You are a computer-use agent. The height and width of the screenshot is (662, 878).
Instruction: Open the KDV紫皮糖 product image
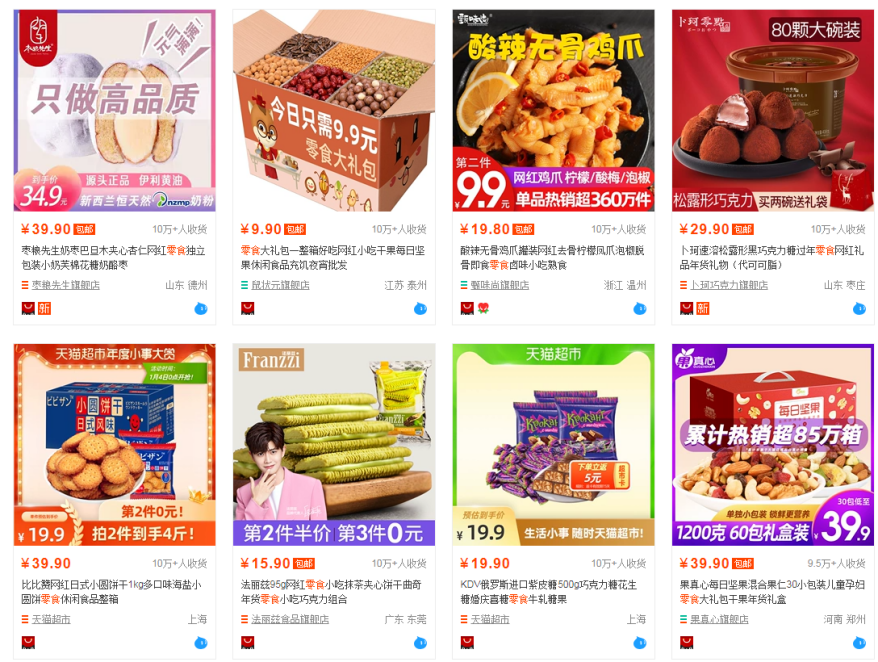click(x=553, y=445)
